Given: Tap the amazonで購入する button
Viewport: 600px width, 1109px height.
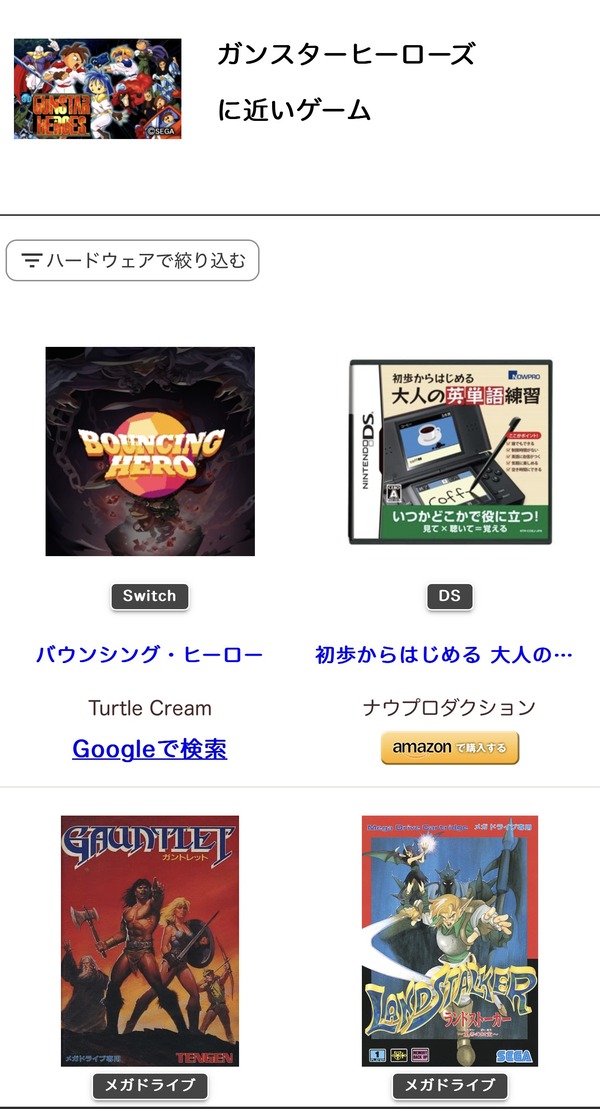Looking at the screenshot, I should (x=450, y=748).
